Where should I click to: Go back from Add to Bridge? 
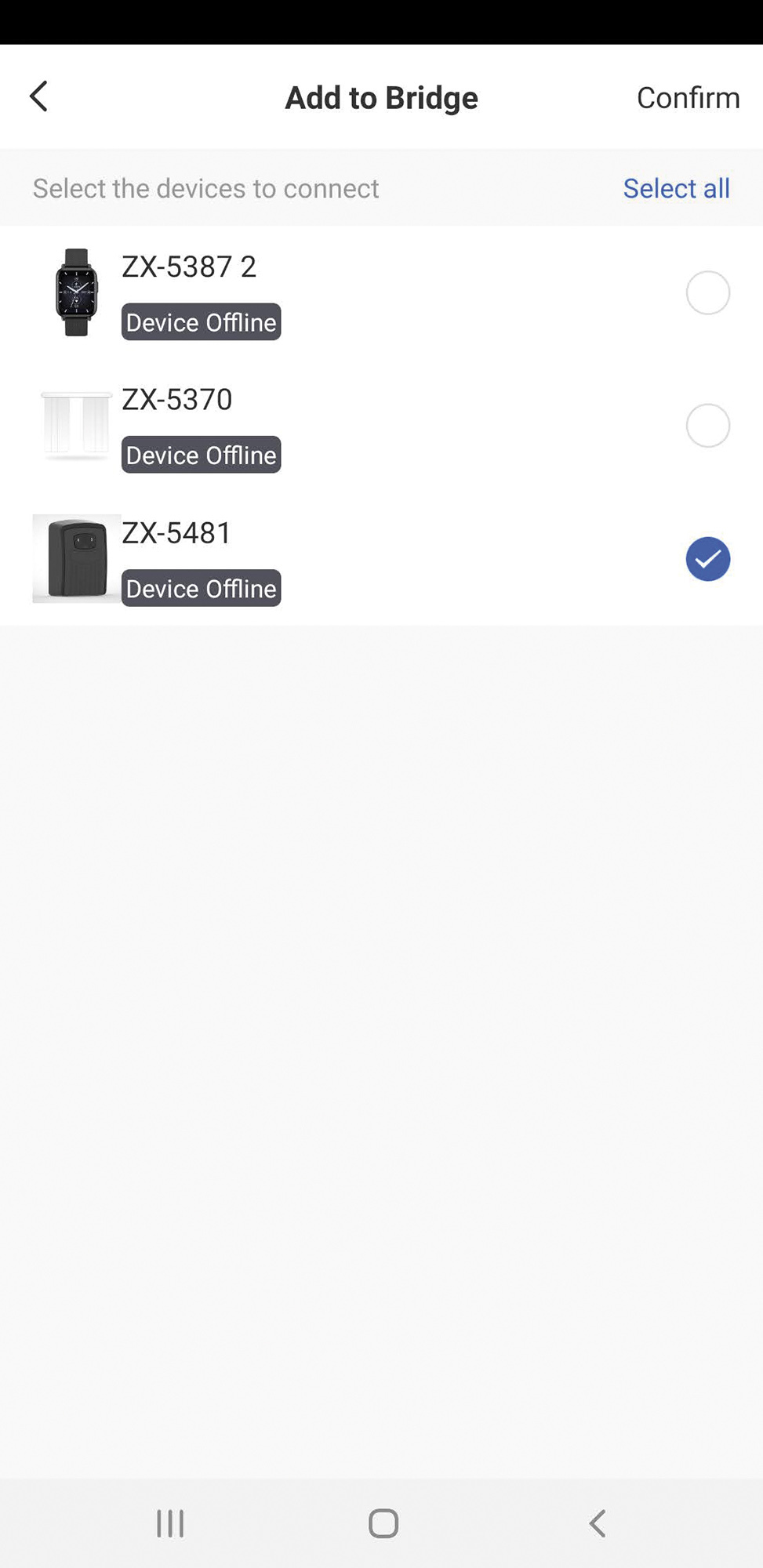38,97
